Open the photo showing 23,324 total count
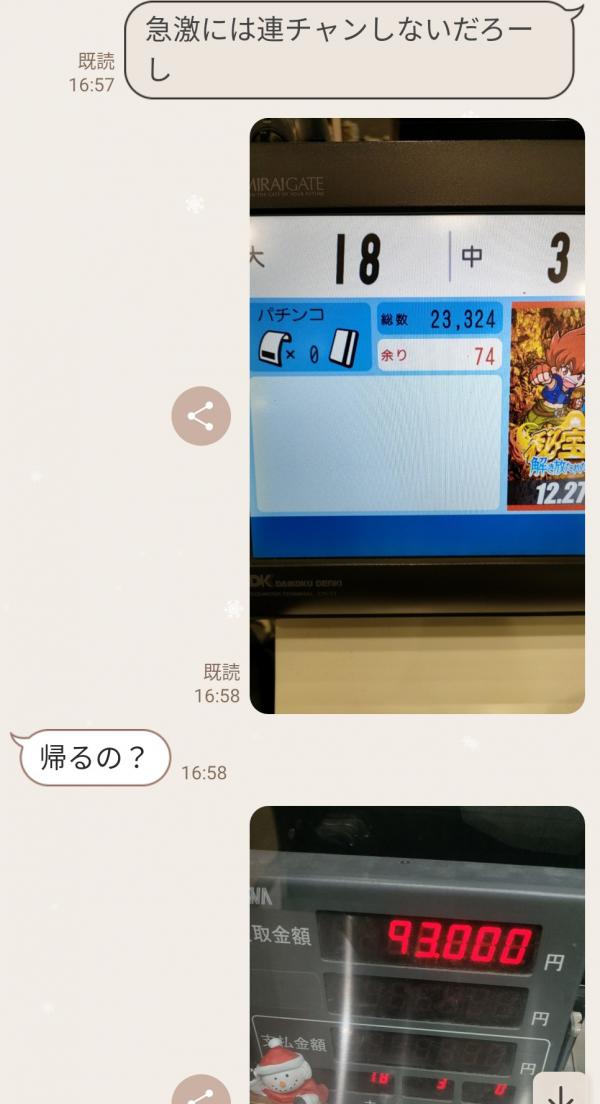 [416, 415]
